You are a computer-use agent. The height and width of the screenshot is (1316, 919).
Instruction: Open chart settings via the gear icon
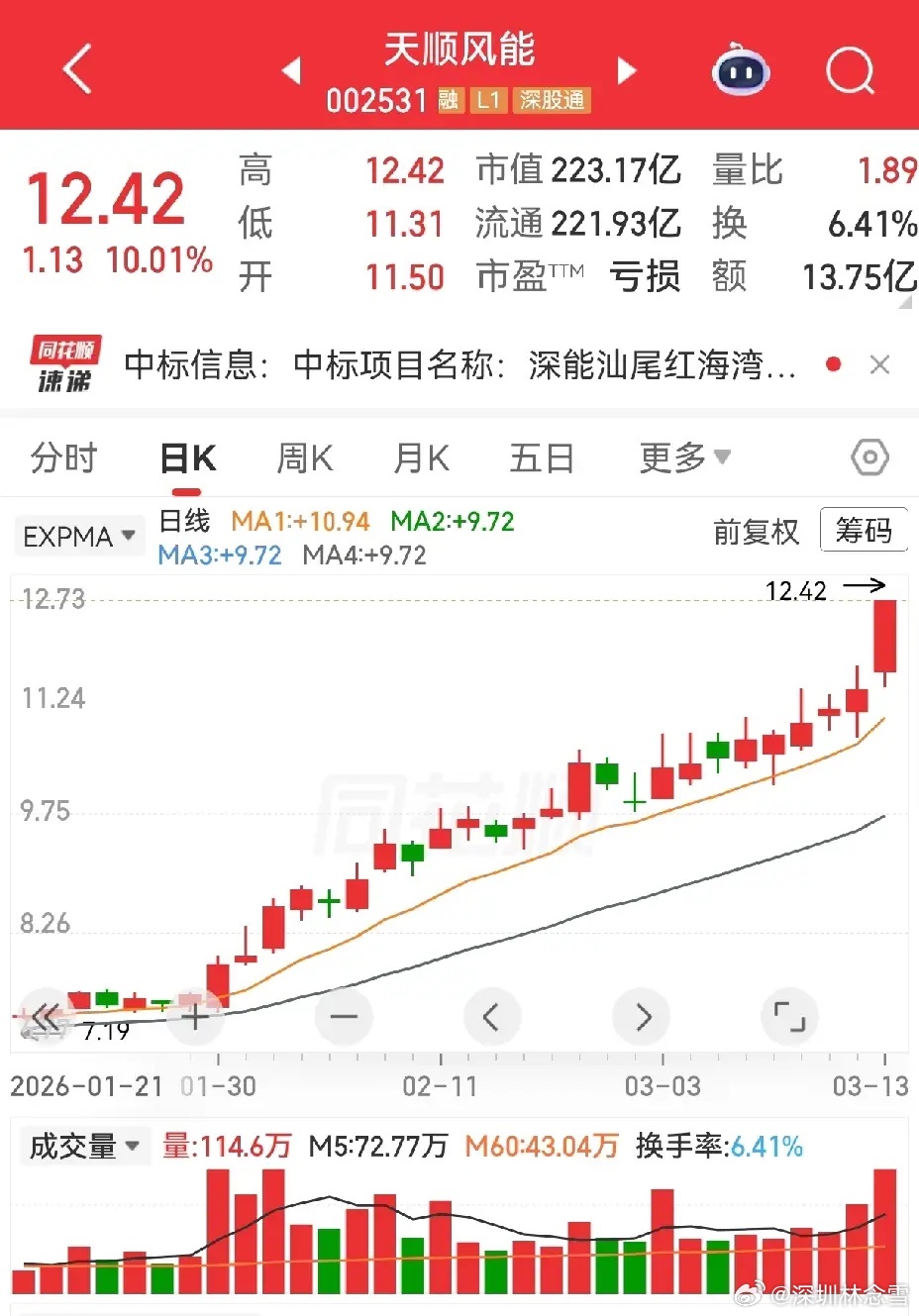tap(868, 456)
